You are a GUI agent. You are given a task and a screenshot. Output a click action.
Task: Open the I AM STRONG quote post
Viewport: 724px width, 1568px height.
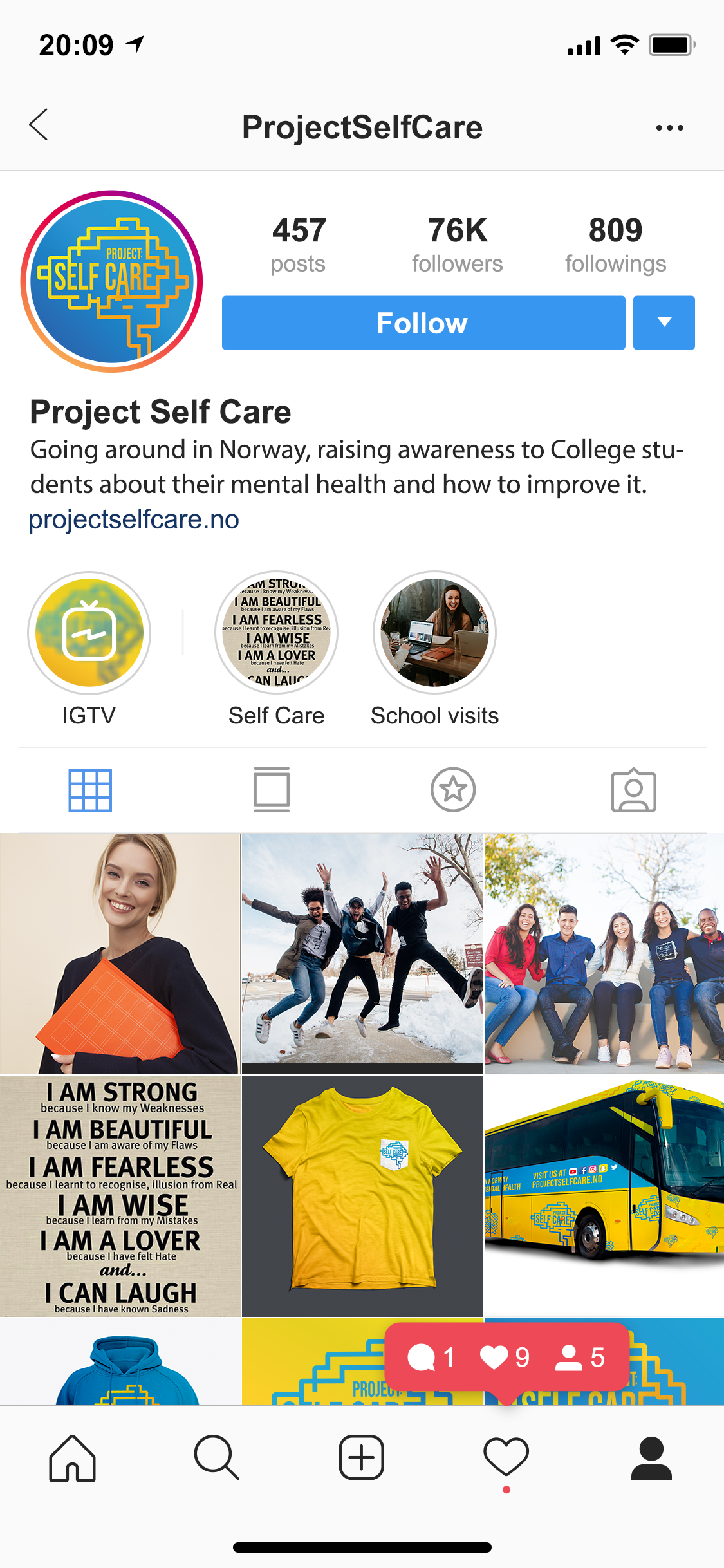pyautogui.click(x=120, y=1196)
